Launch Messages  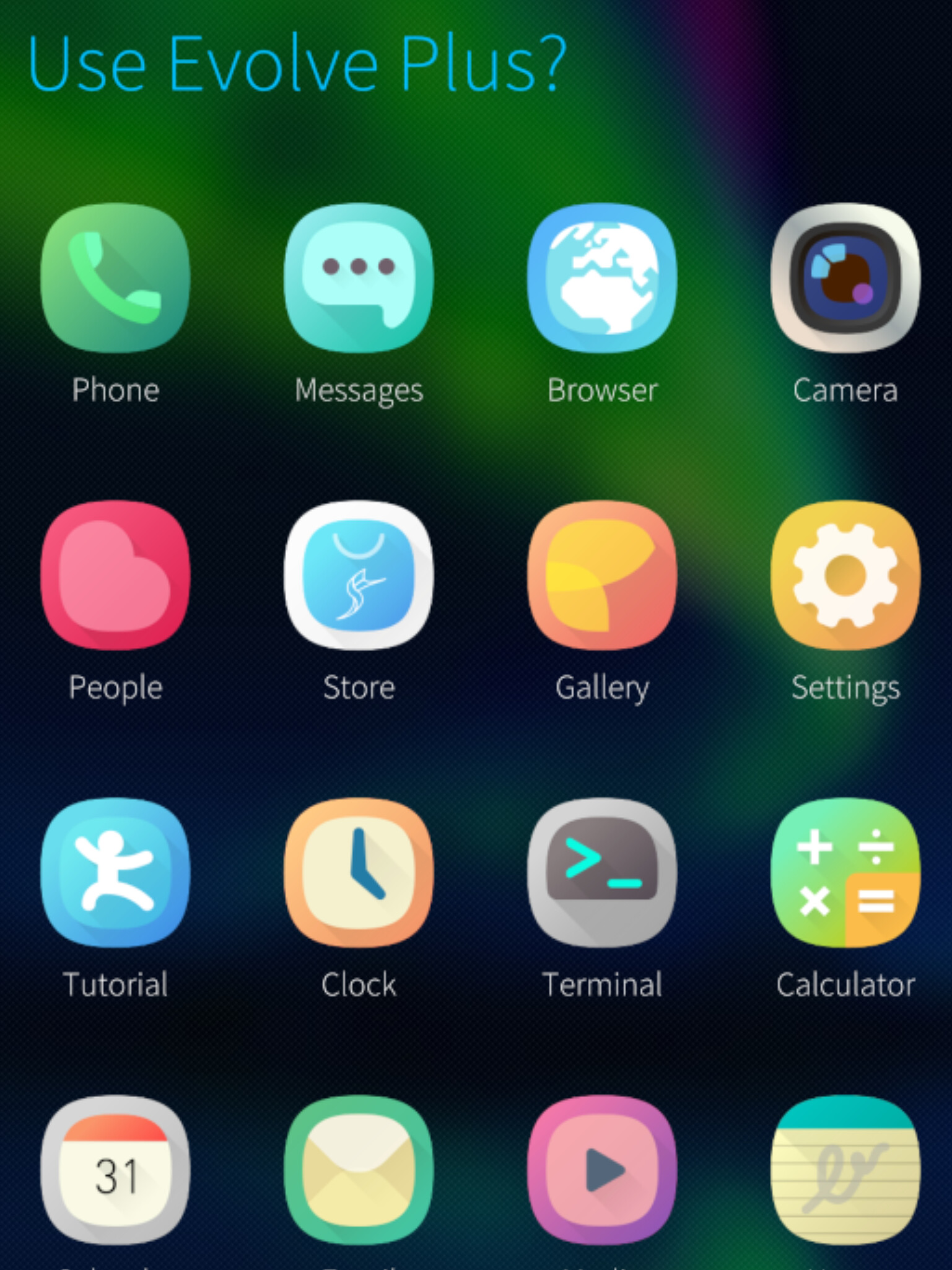(x=359, y=278)
